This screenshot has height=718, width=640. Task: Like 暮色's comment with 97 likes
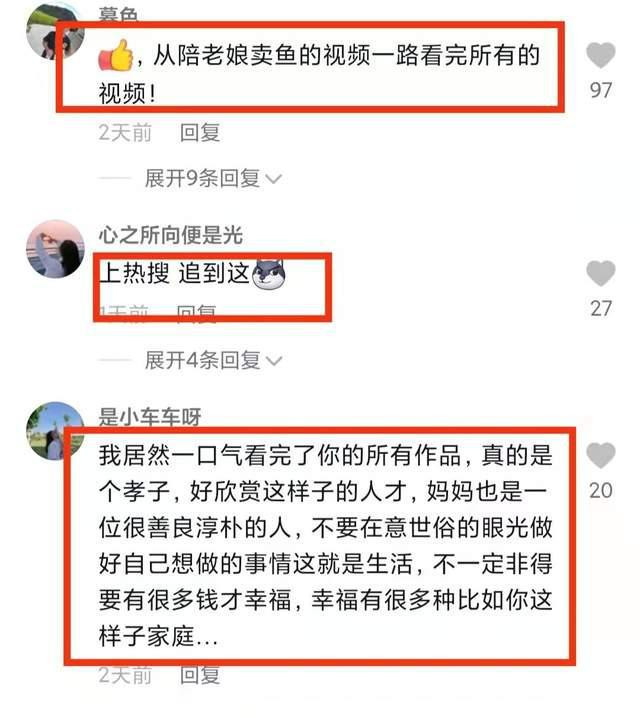point(600,54)
